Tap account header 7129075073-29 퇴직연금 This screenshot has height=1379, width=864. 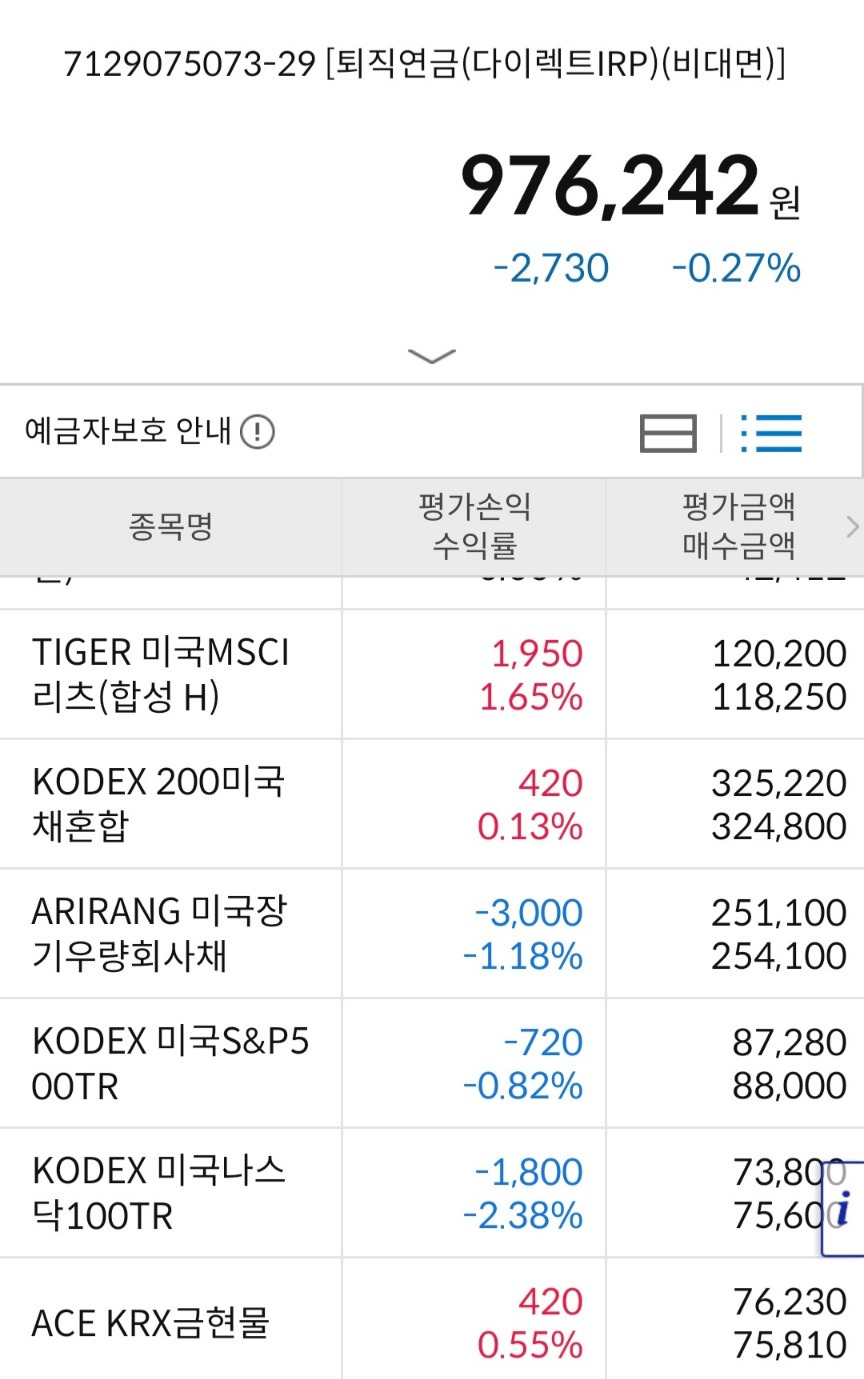(x=430, y=66)
